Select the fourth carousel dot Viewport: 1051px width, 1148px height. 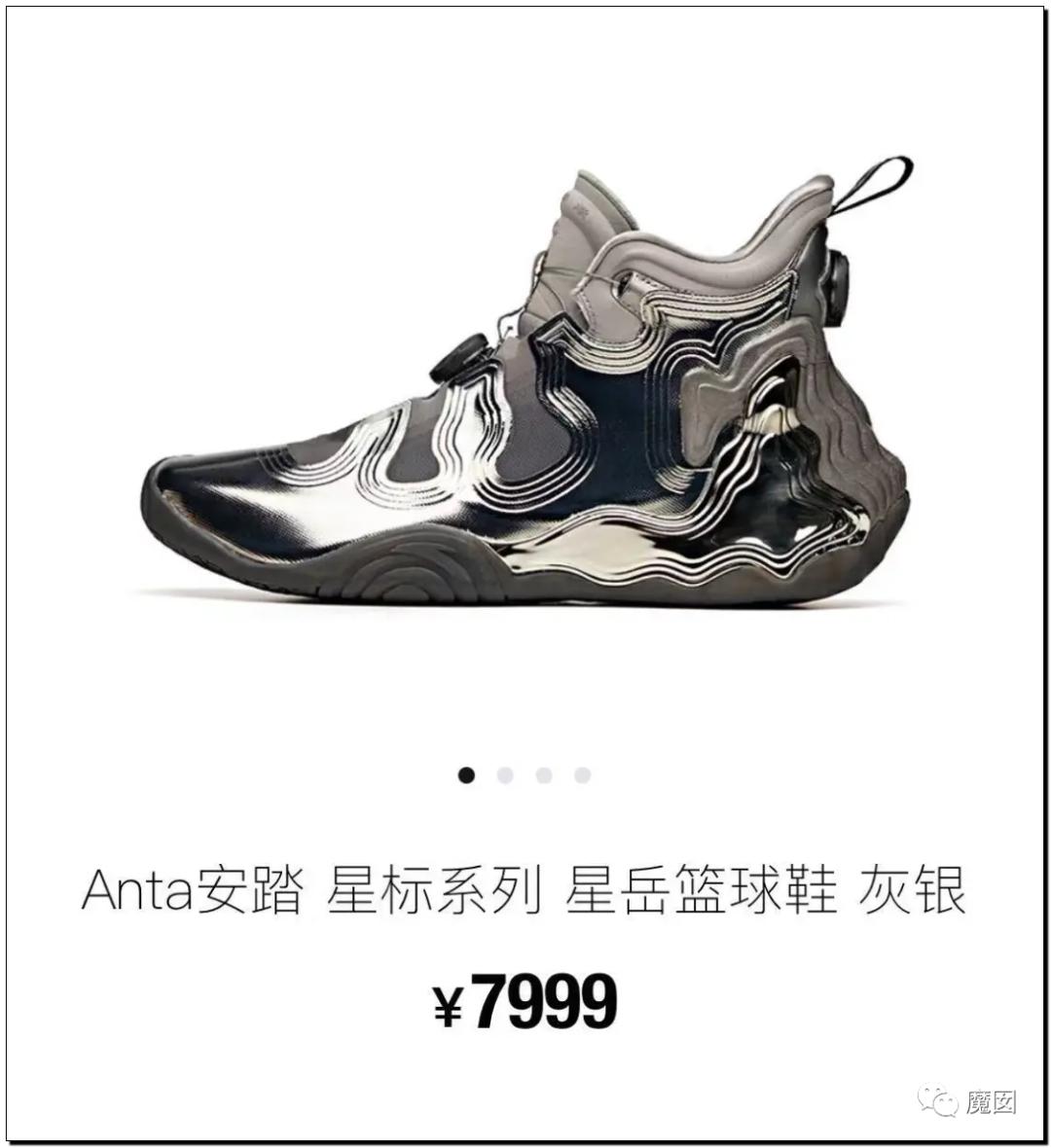(x=582, y=773)
